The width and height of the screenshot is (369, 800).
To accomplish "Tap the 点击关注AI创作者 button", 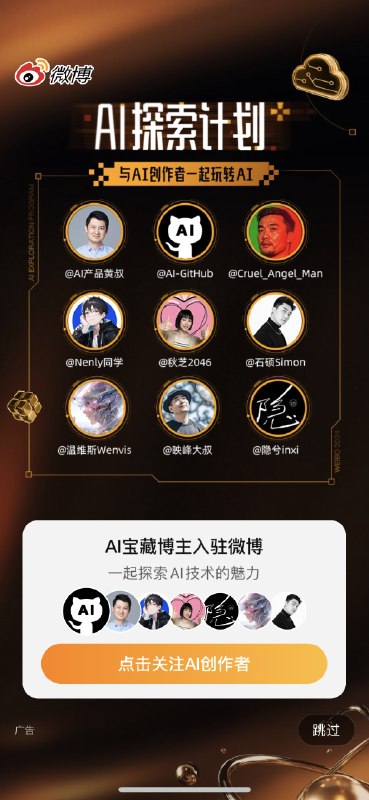I will 184,664.
